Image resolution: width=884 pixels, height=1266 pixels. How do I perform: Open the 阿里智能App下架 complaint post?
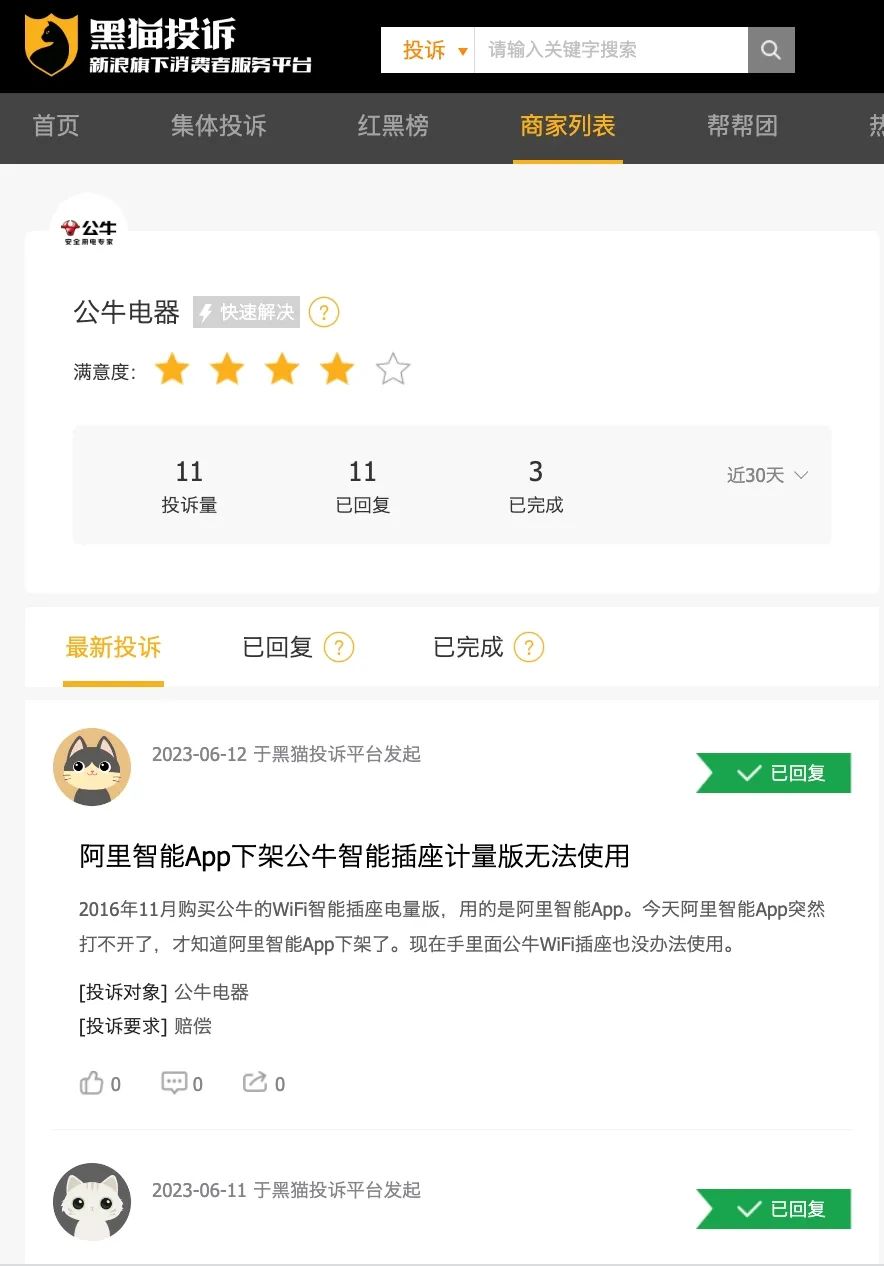click(354, 856)
